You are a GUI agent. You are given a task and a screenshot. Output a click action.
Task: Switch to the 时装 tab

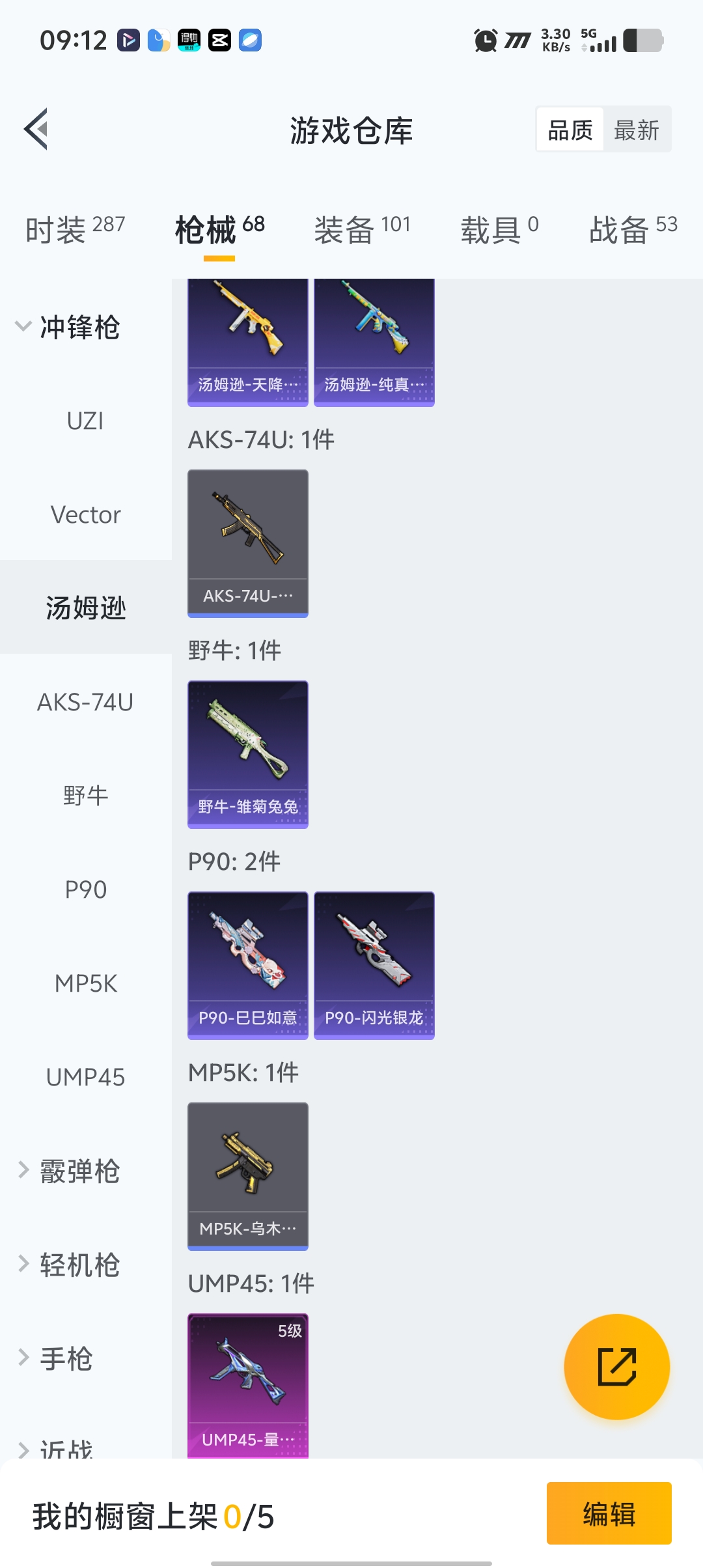tap(75, 229)
